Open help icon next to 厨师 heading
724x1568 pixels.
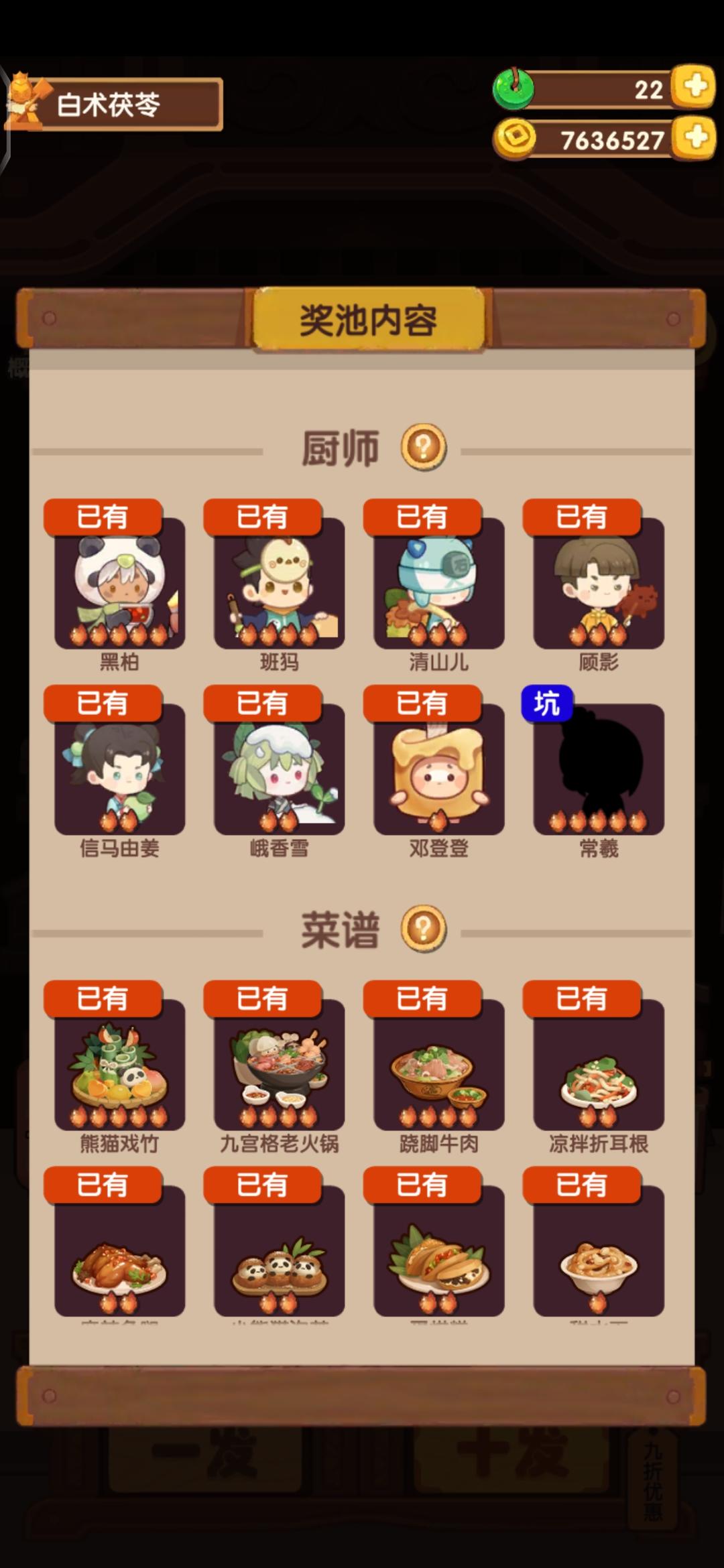point(424,447)
